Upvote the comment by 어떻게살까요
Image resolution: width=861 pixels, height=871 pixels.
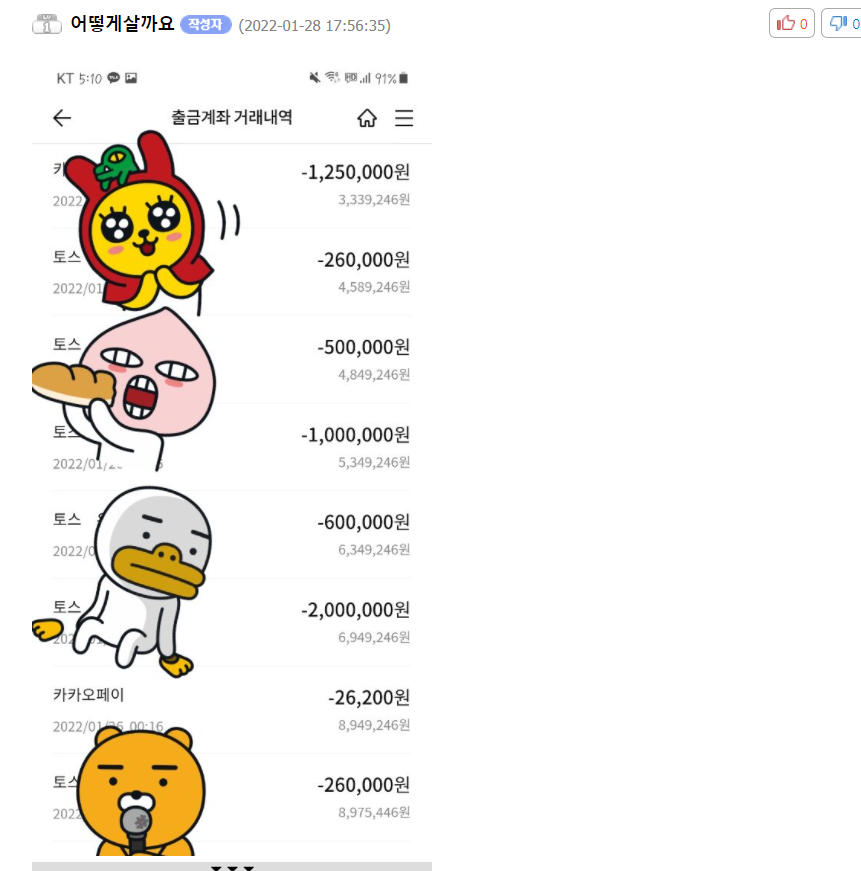(x=791, y=24)
